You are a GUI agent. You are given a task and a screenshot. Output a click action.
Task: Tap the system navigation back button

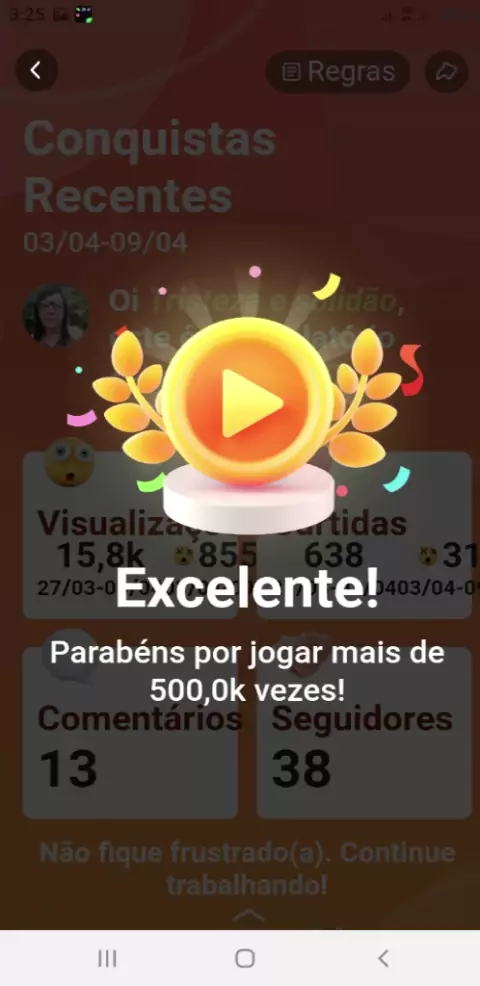pos(382,958)
